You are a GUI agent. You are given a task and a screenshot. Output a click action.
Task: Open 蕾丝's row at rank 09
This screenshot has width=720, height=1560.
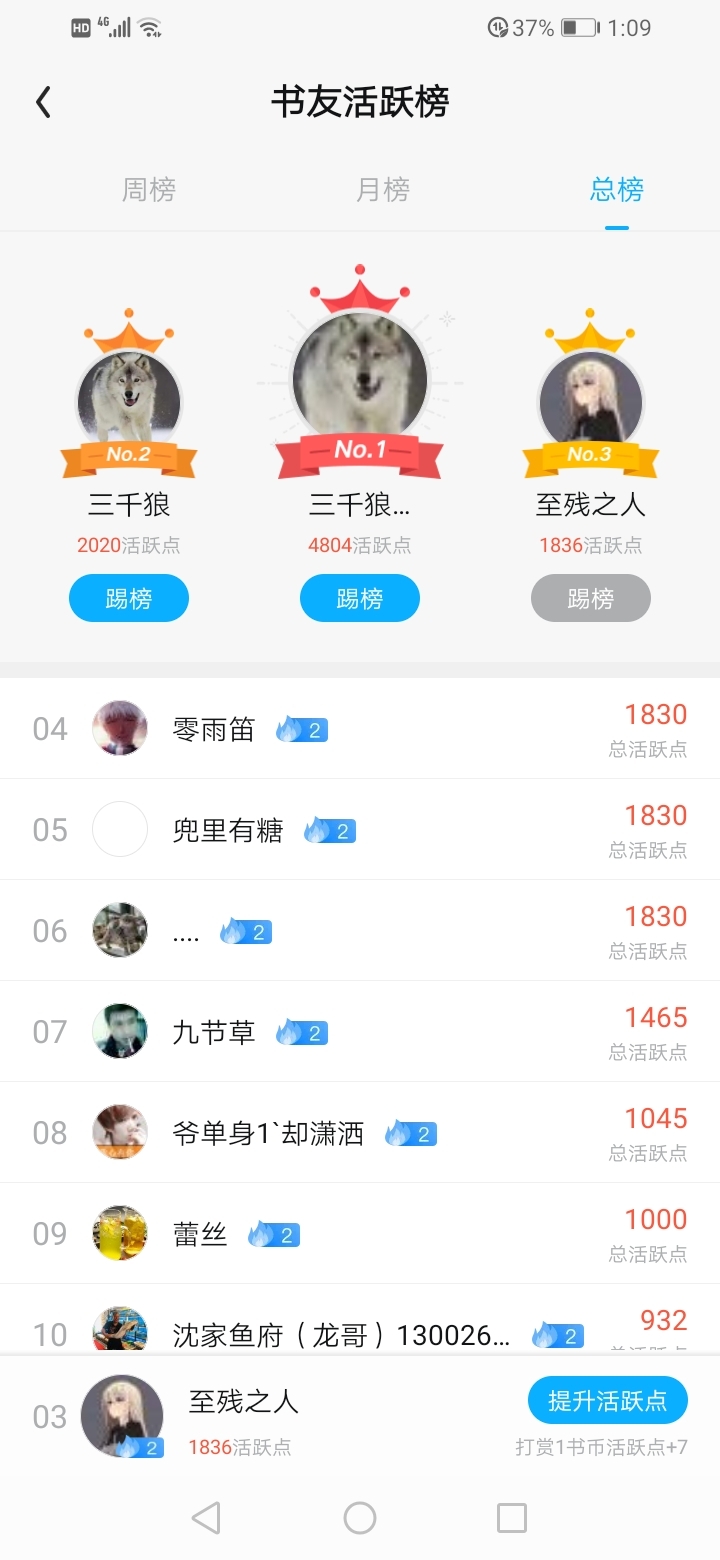(x=360, y=1234)
